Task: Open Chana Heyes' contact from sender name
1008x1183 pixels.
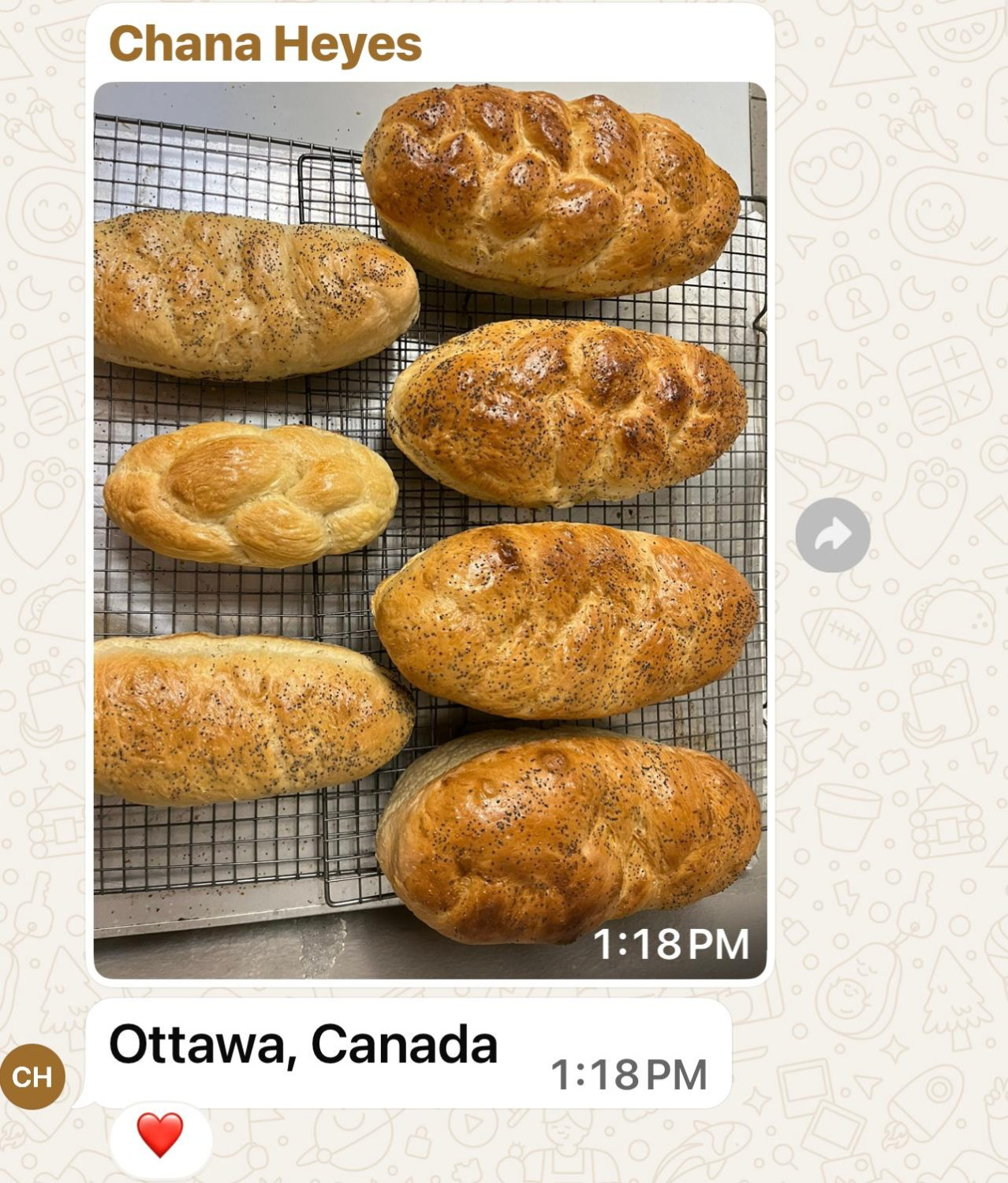Action: coord(265,44)
